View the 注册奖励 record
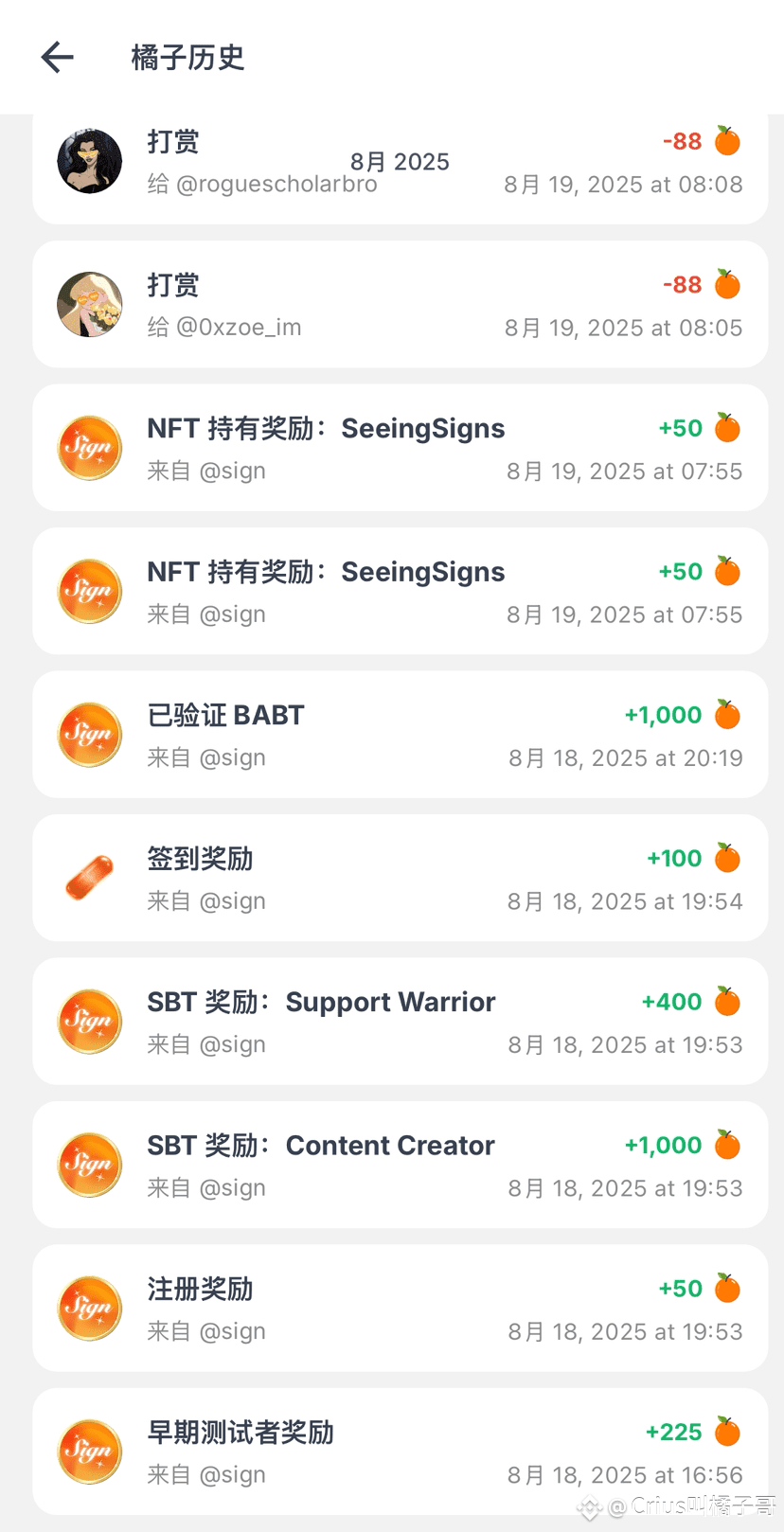Viewport: 784px width, 1532px height. pos(400,1309)
